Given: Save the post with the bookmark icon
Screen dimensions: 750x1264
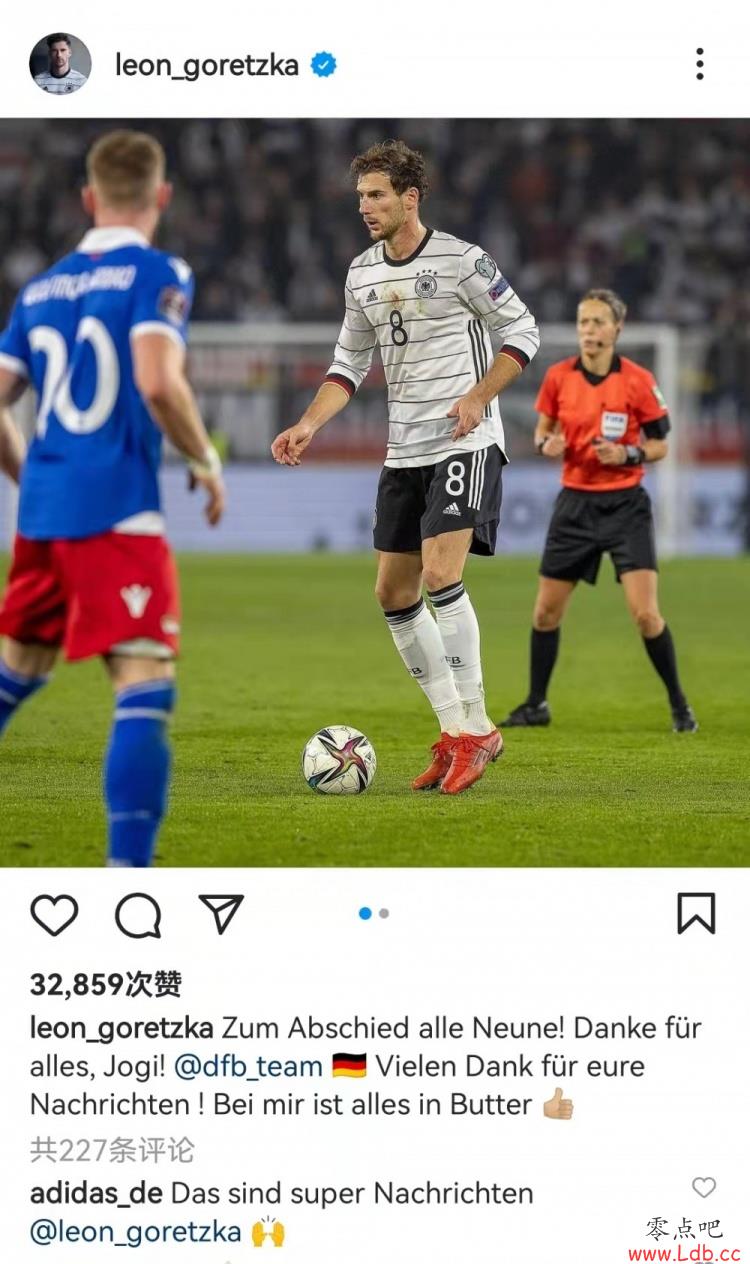Looking at the screenshot, I should [x=696, y=913].
